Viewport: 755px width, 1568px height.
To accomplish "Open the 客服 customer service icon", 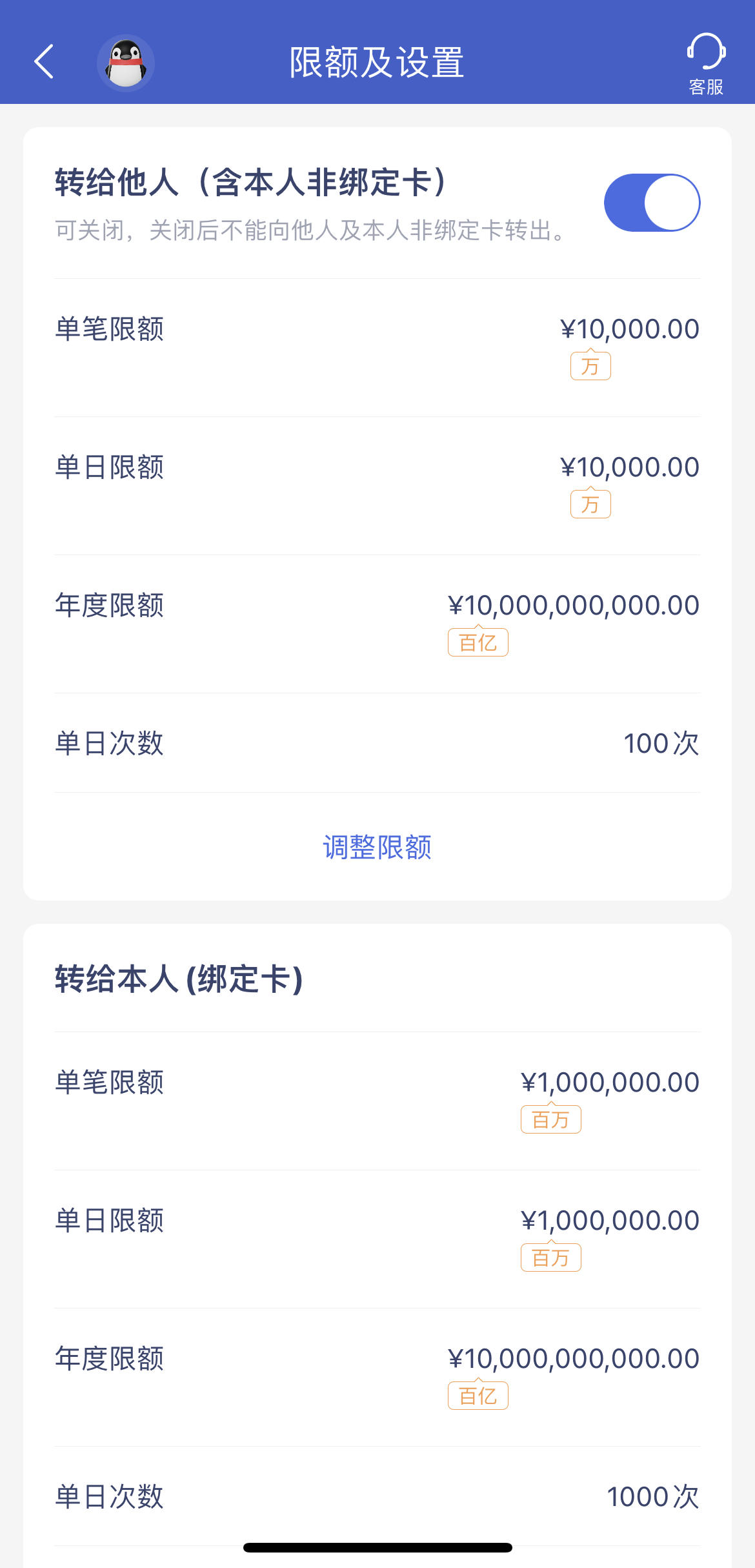I will 706,63.
